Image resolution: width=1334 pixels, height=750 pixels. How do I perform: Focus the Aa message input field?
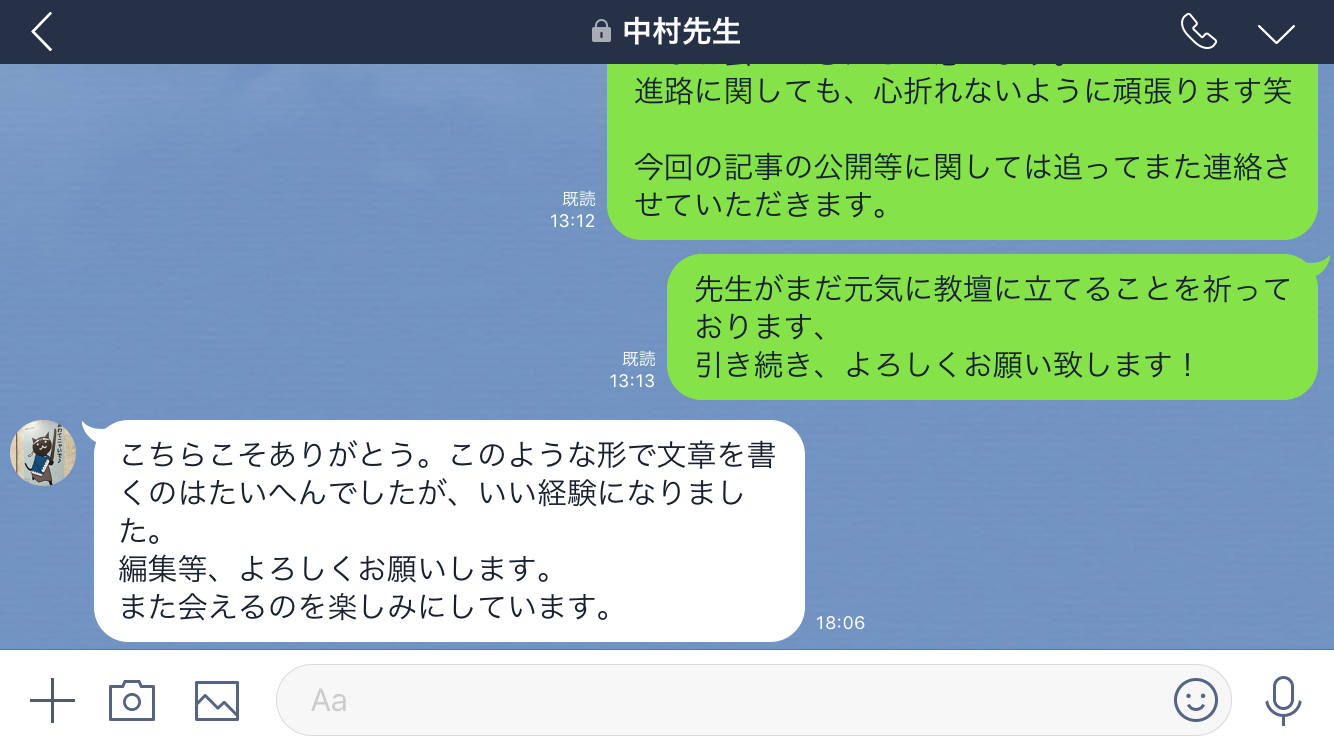(720, 700)
